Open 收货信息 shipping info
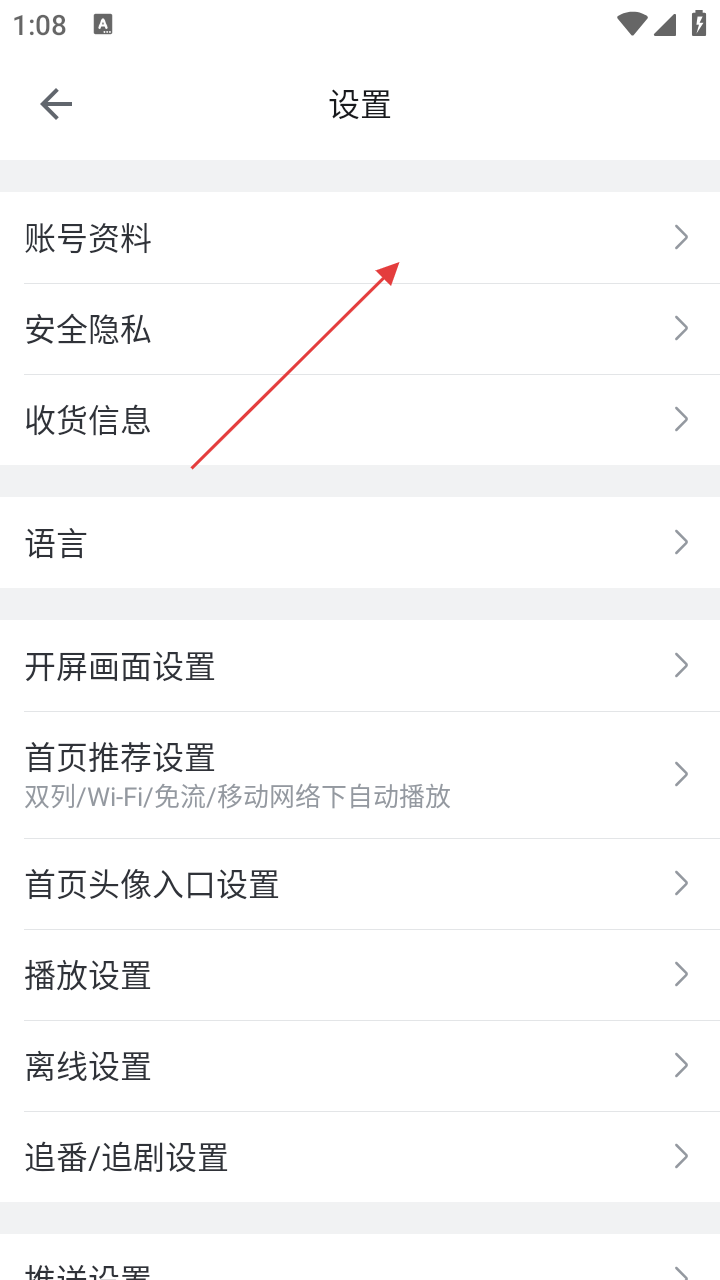Screen dimensions: 720x1280 360,420
